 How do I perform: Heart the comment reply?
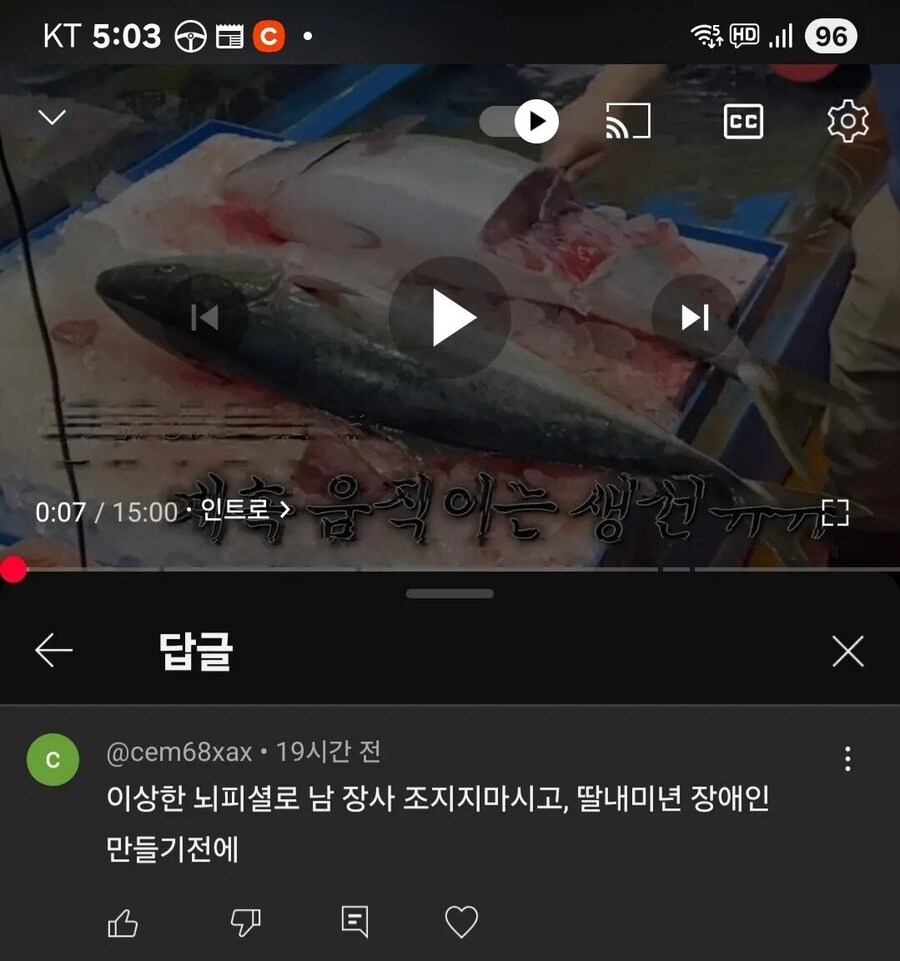click(462, 921)
